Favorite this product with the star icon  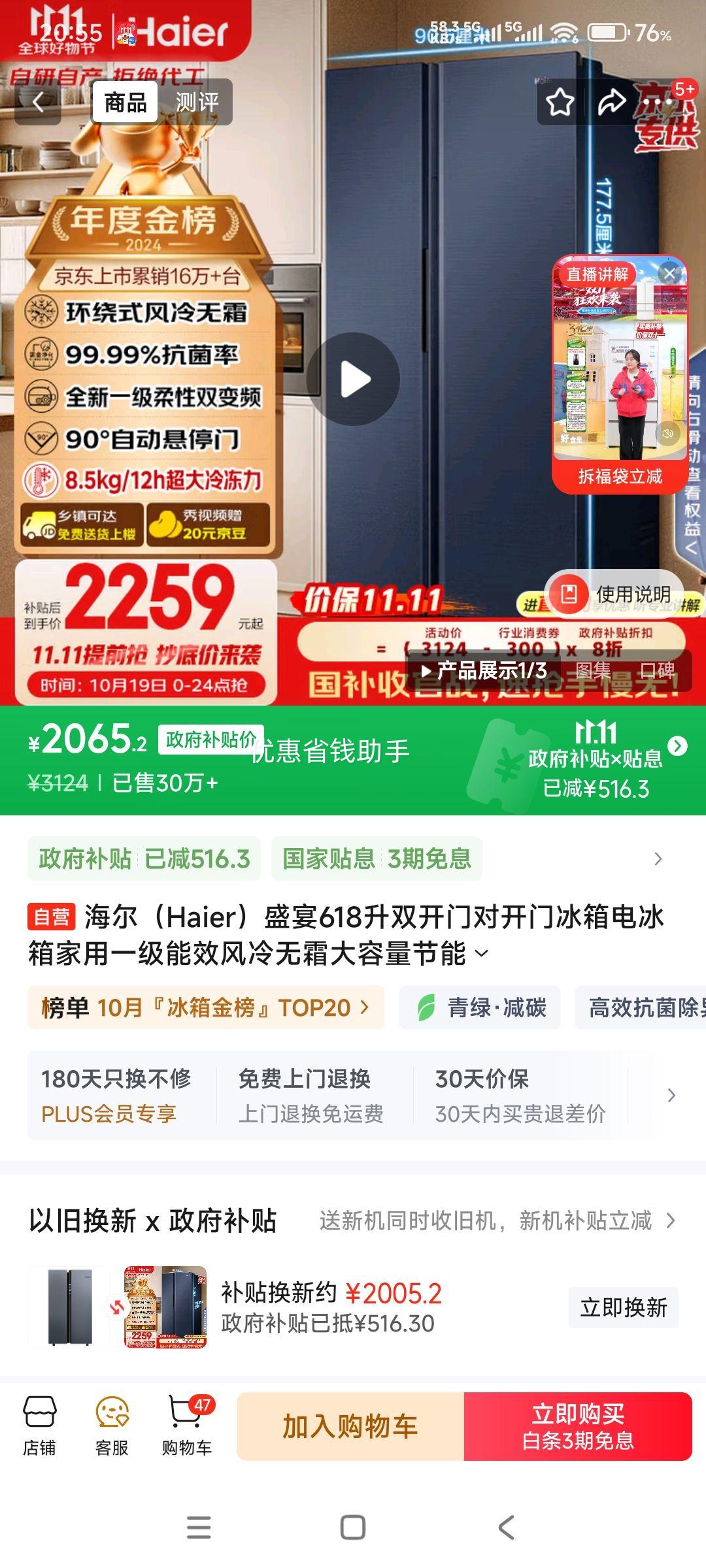click(560, 103)
